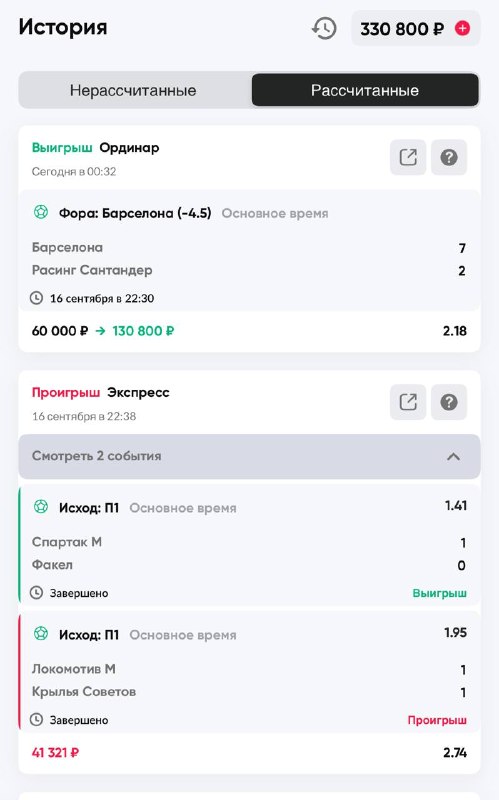Select the Рассчитанные tab
Image resolution: width=499 pixels, height=800 pixels.
(365, 90)
